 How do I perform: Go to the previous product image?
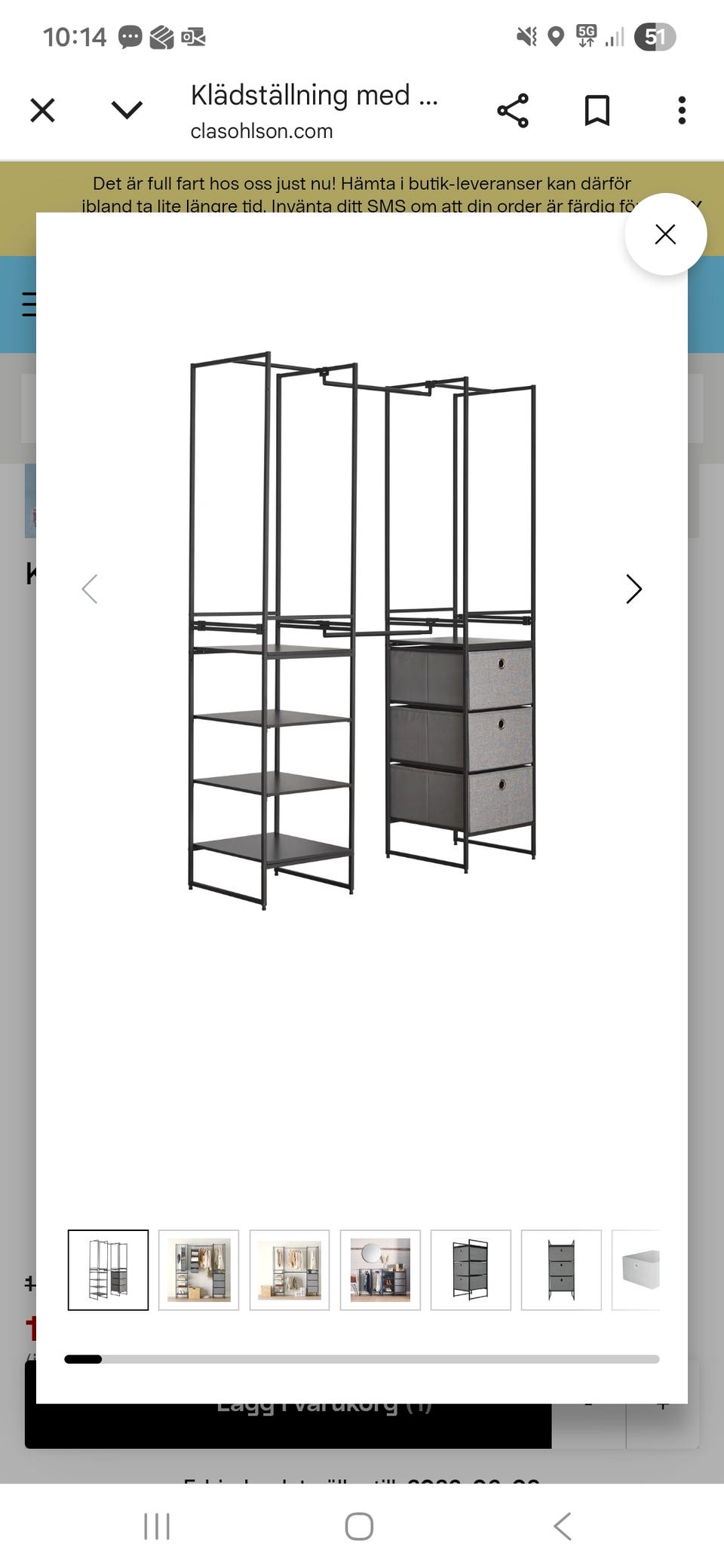[90, 589]
